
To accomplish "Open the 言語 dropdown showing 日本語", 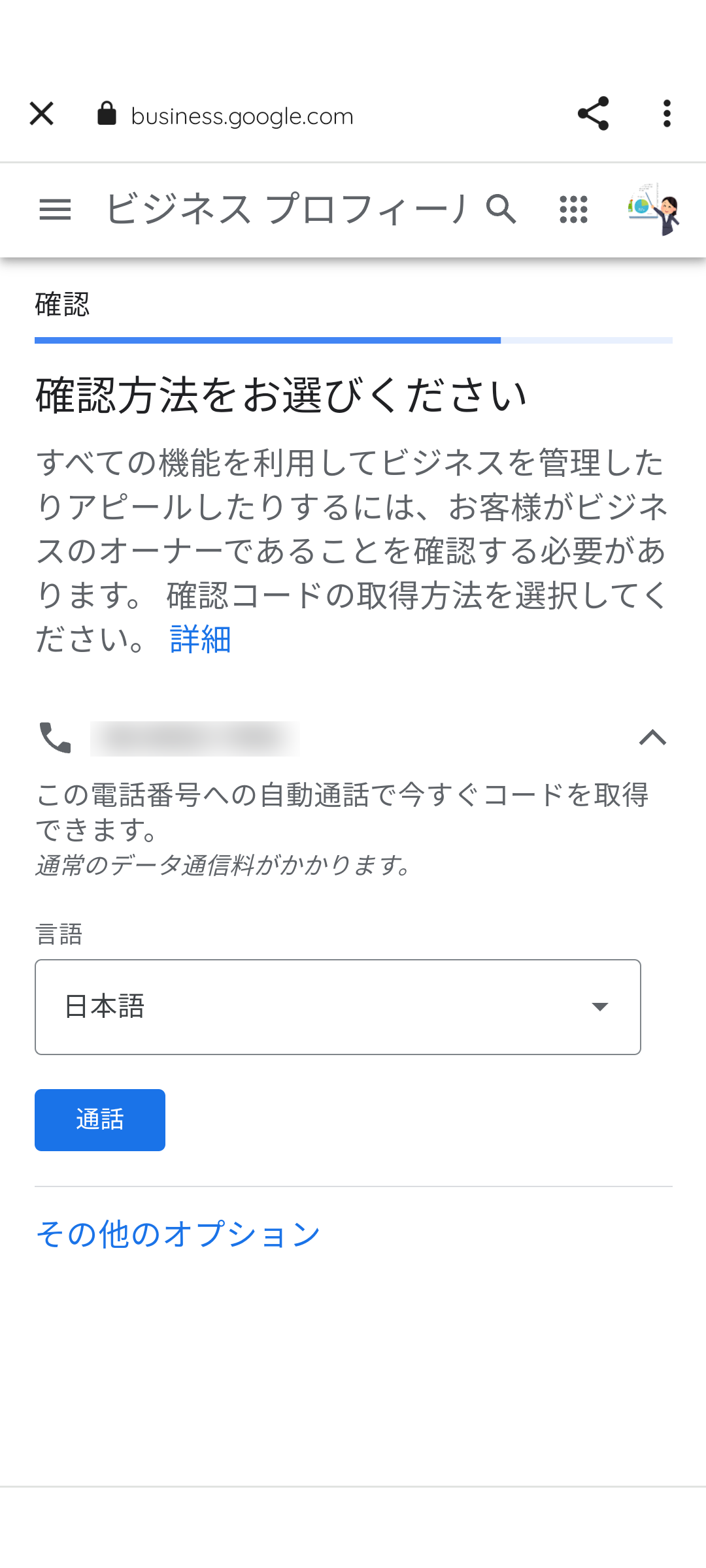I will click(x=337, y=1007).
